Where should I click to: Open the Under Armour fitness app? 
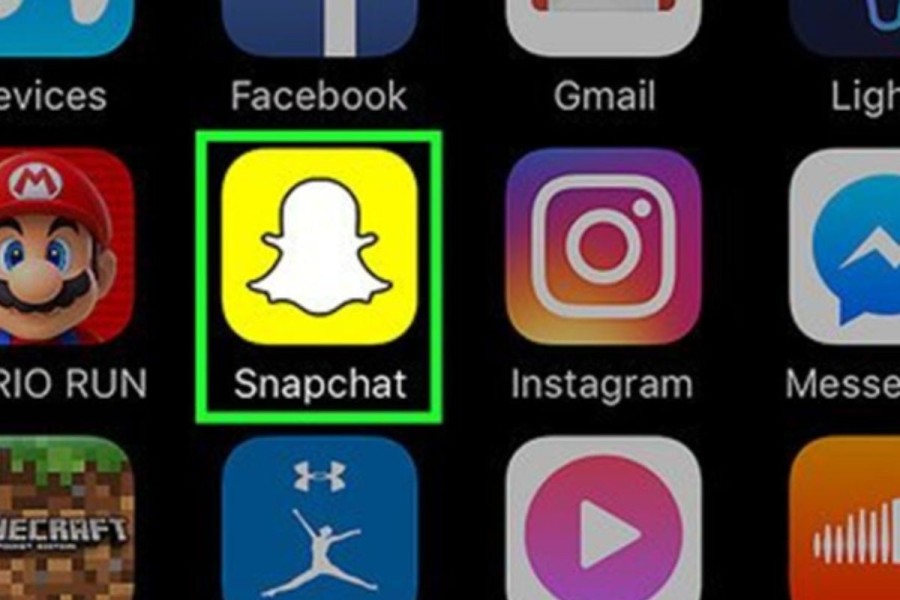tap(318, 520)
